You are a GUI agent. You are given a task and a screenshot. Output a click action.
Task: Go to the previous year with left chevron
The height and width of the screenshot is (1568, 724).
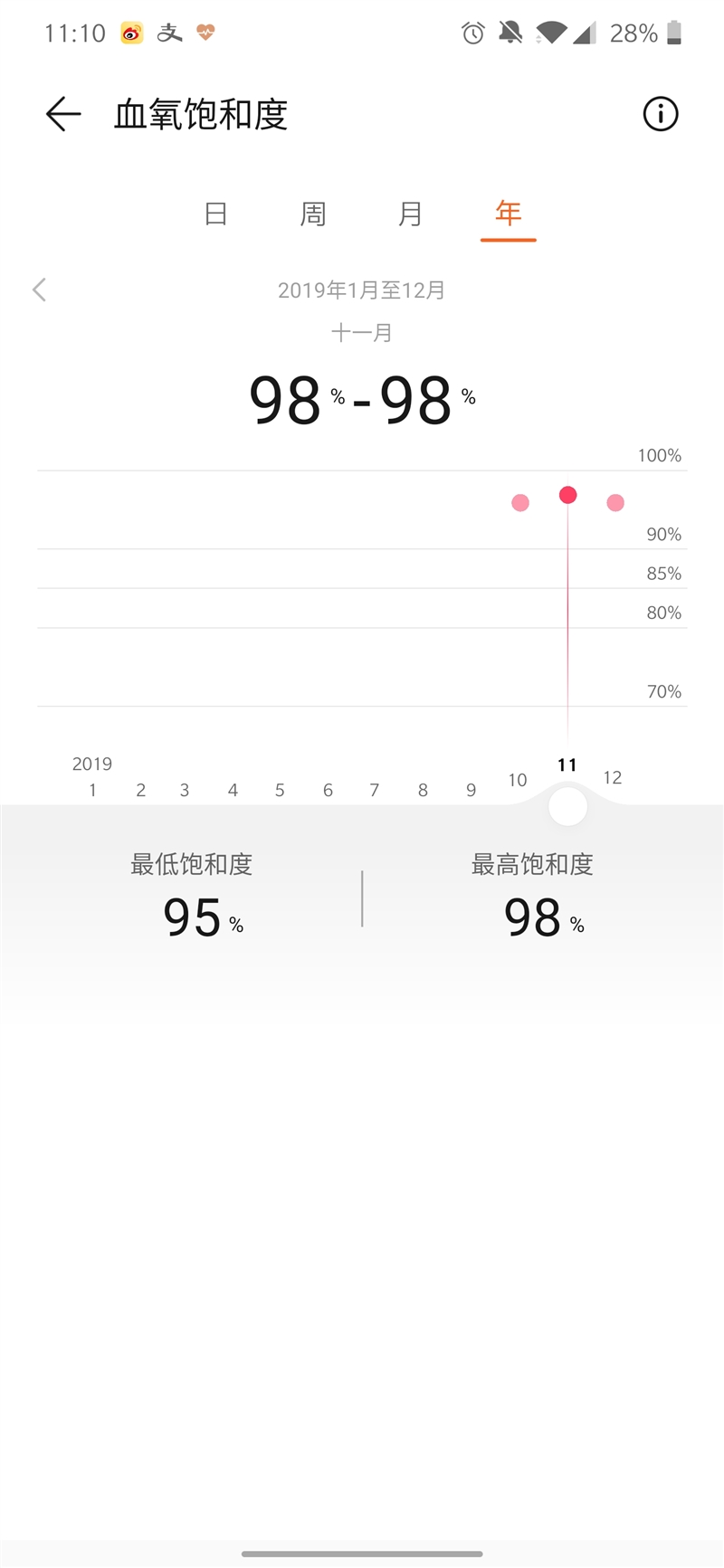(x=39, y=290)
